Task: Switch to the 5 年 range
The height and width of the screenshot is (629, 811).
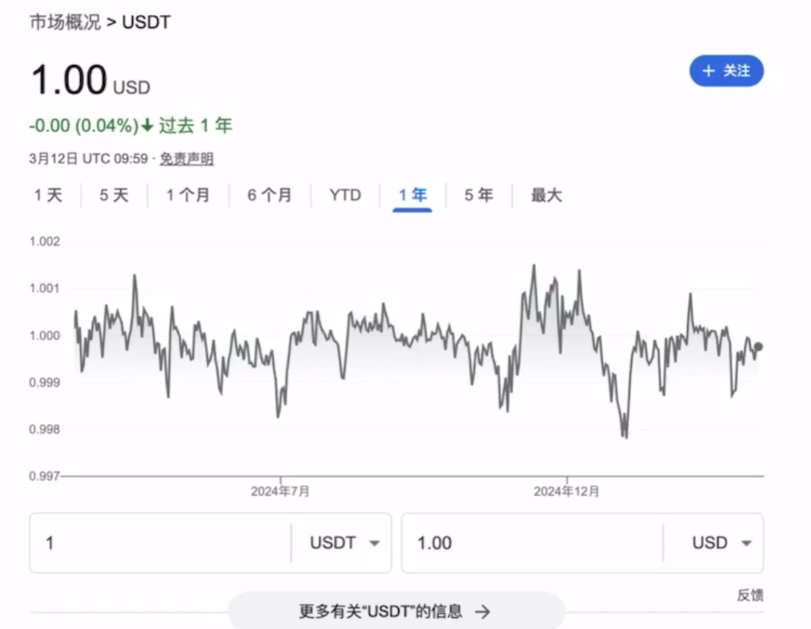Action: 478,195
